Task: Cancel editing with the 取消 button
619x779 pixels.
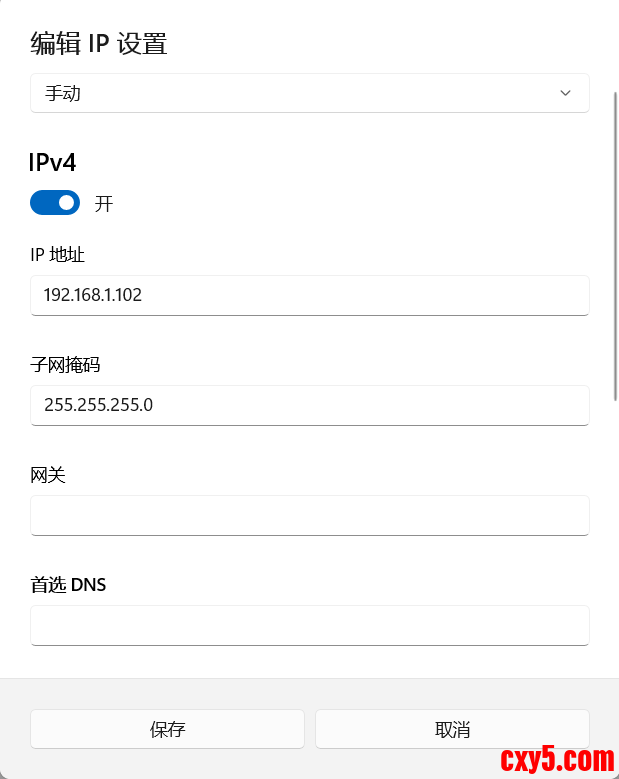Action: (452, 729)
